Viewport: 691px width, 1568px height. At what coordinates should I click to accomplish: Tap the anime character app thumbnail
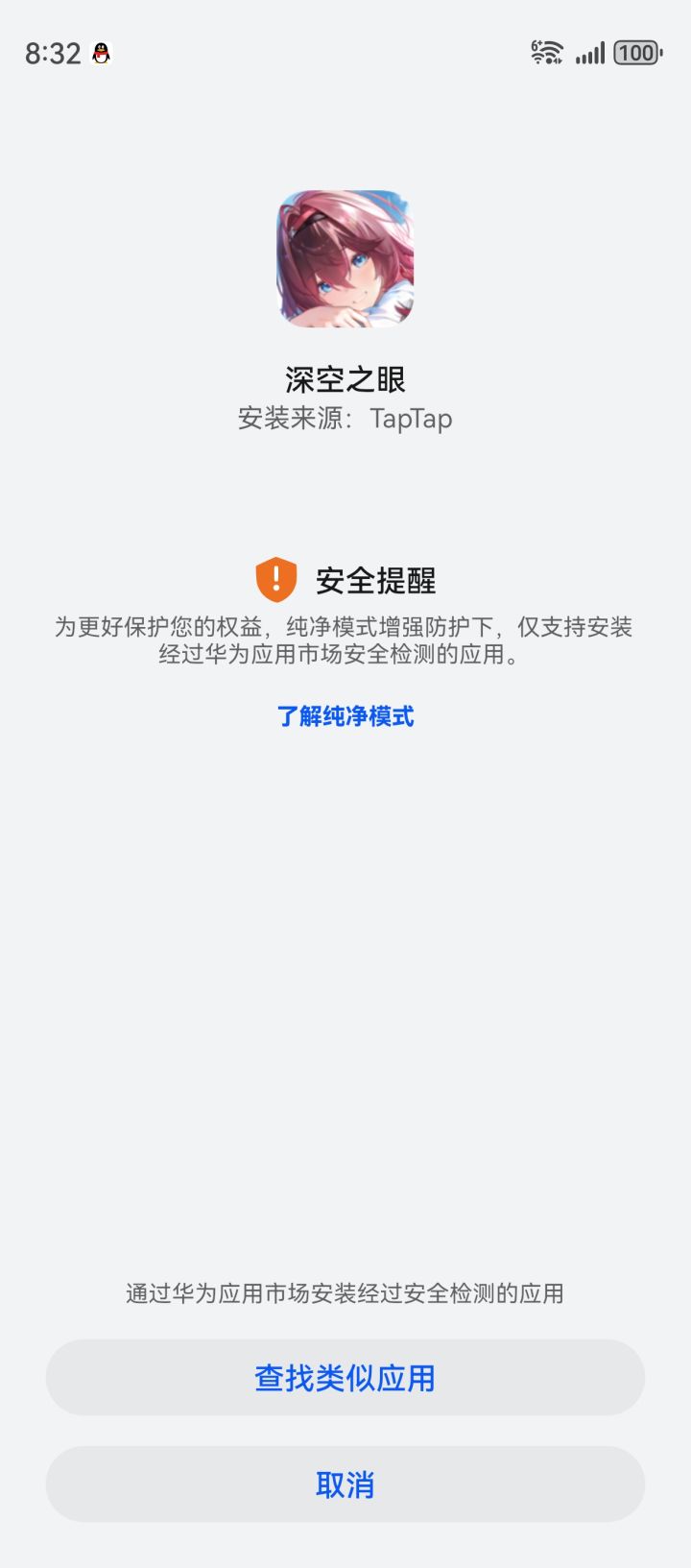345,261
